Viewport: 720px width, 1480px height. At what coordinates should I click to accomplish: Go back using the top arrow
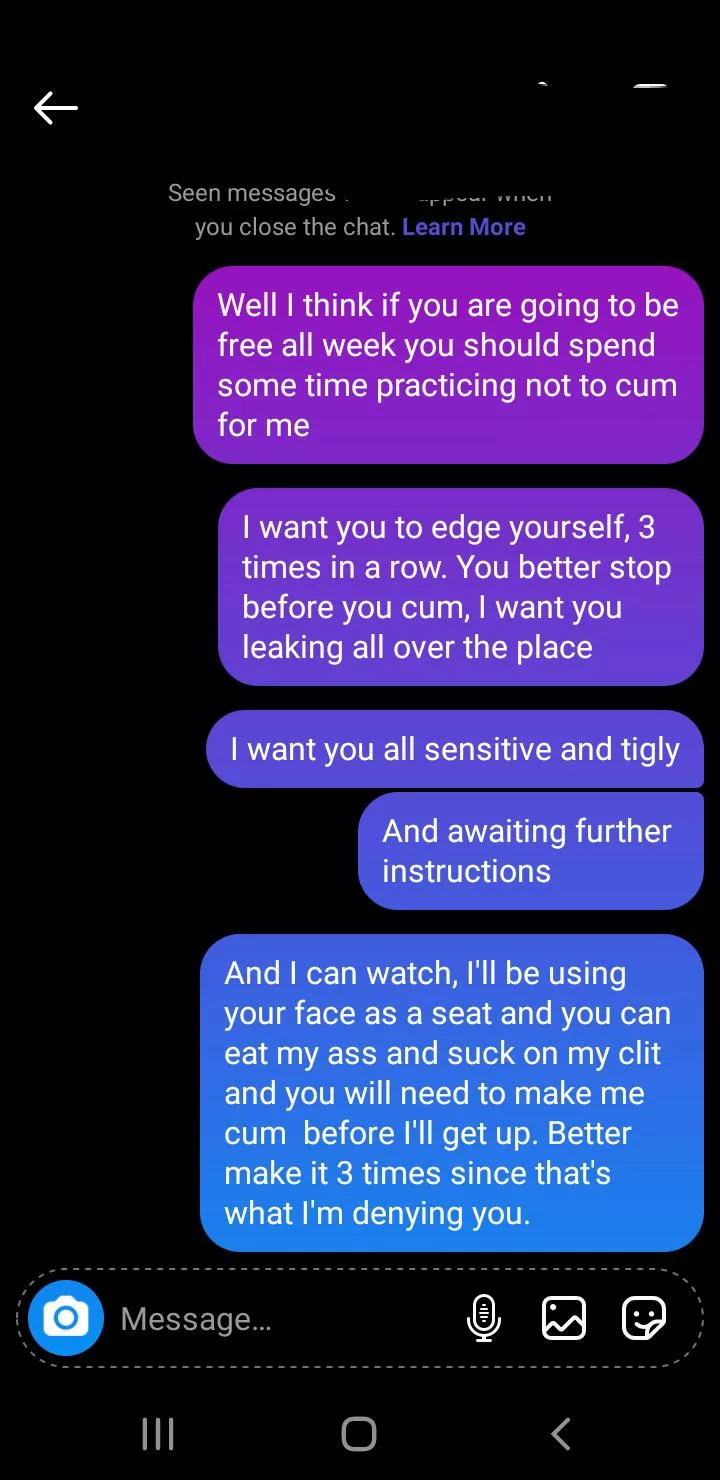(56, 108)
